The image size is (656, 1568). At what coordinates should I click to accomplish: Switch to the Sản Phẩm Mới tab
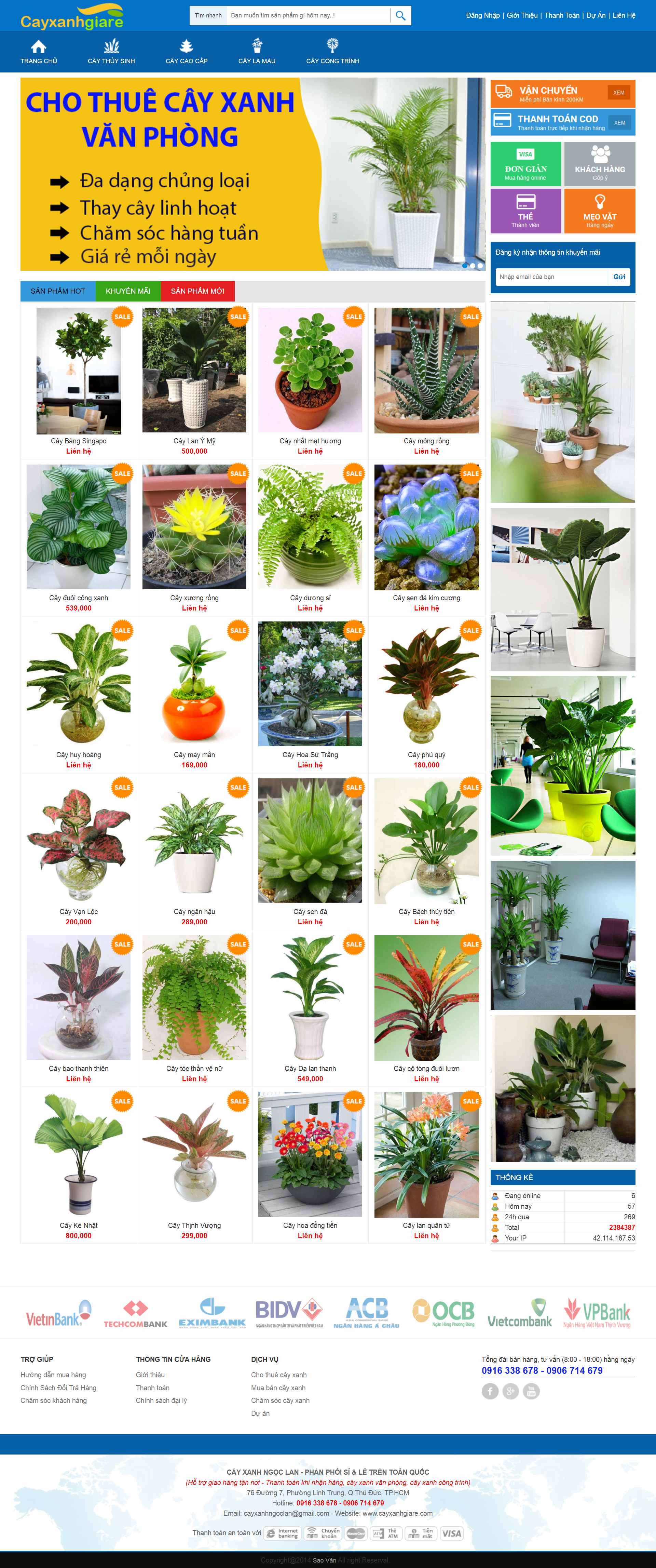pyautogui.click(x=197, y=291)
